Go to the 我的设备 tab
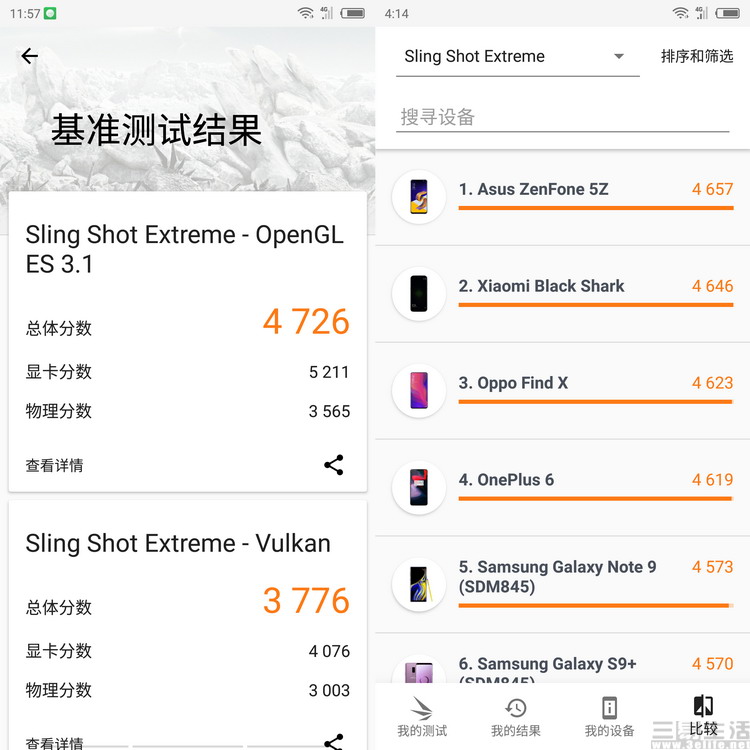 [x=609, y=716]
